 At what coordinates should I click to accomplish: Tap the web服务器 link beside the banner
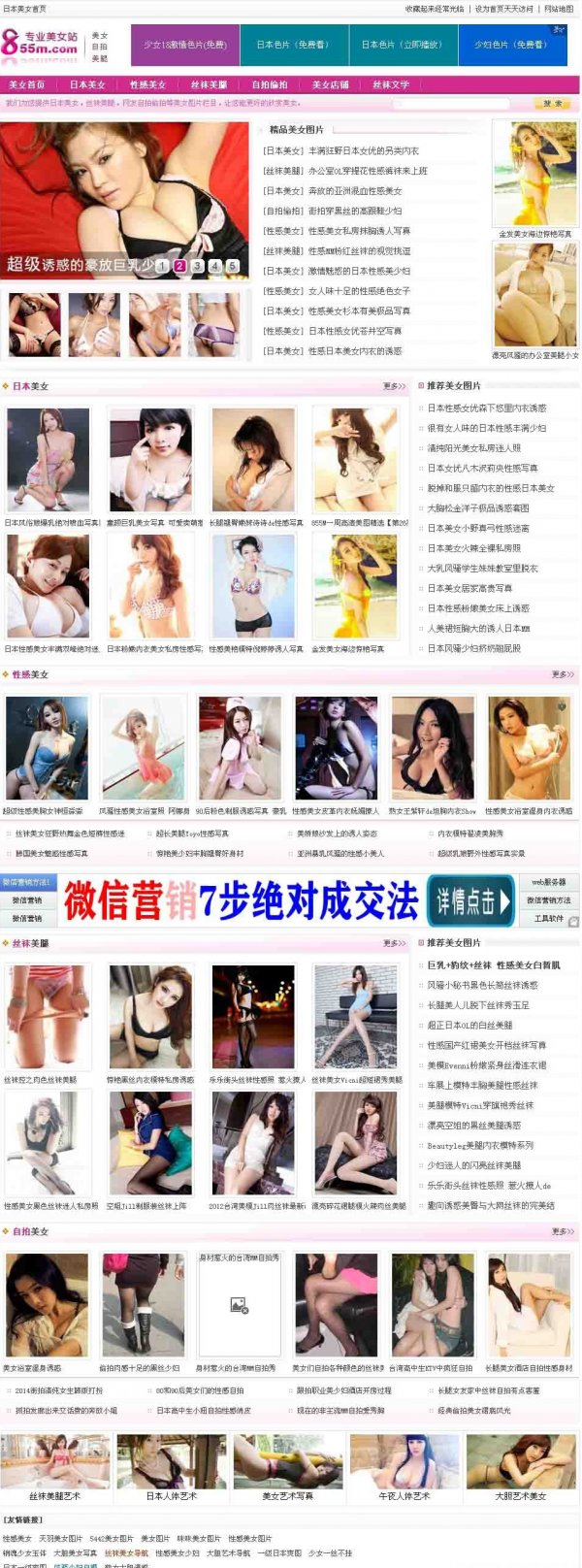coord(549,882)
